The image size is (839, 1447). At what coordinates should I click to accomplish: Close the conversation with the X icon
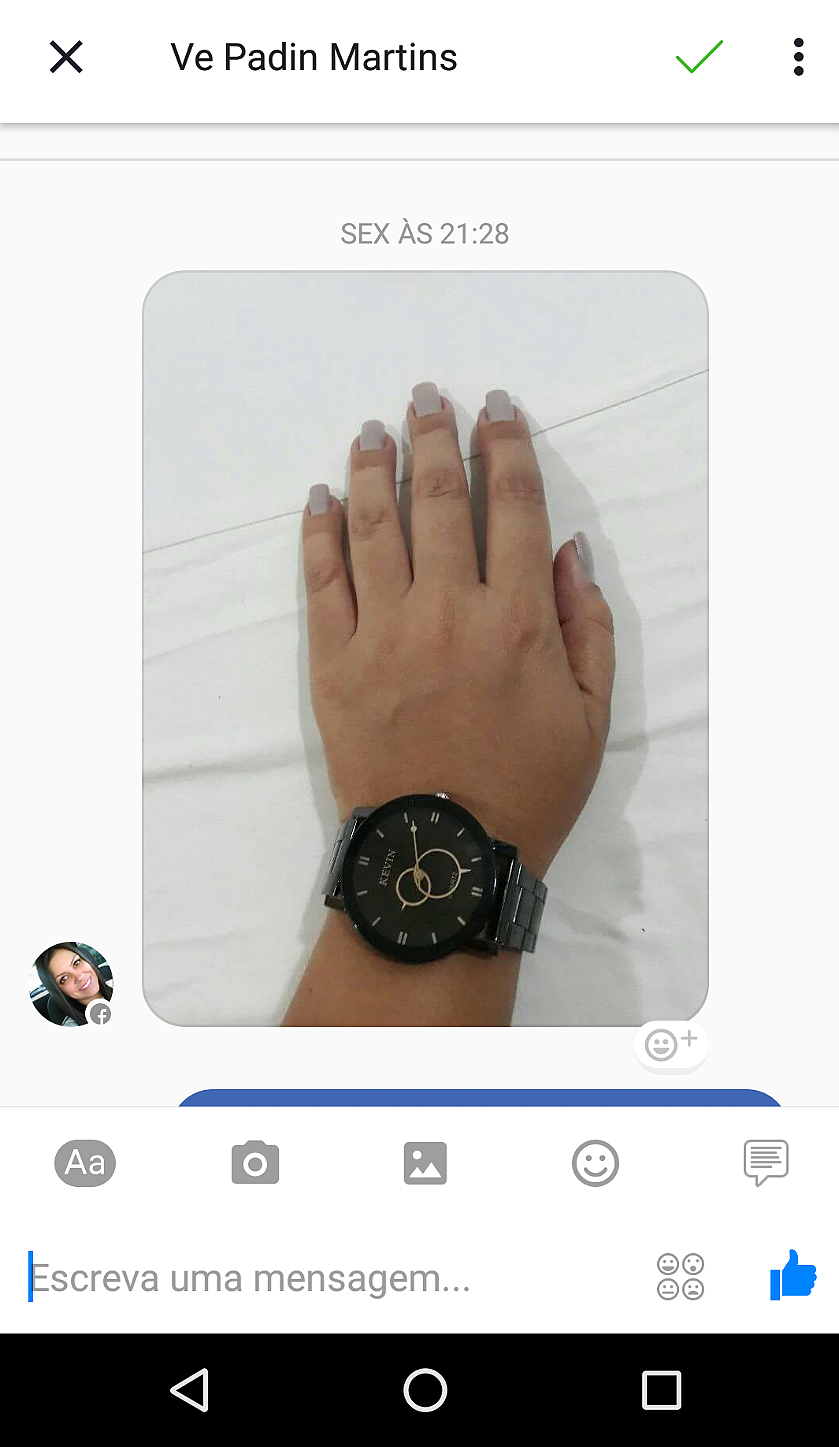pos(66,58)
